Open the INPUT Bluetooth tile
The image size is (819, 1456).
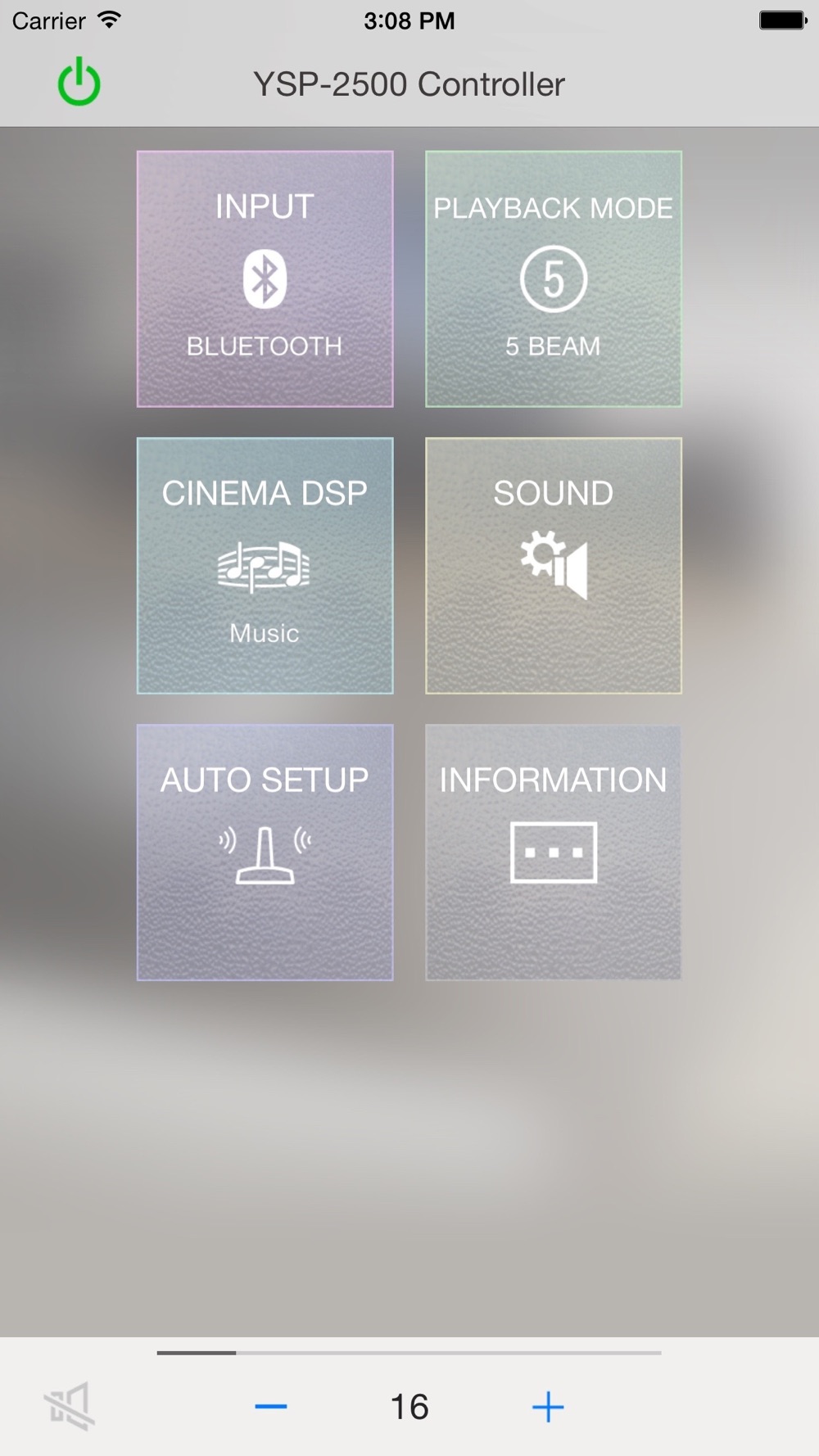point(265,278)
